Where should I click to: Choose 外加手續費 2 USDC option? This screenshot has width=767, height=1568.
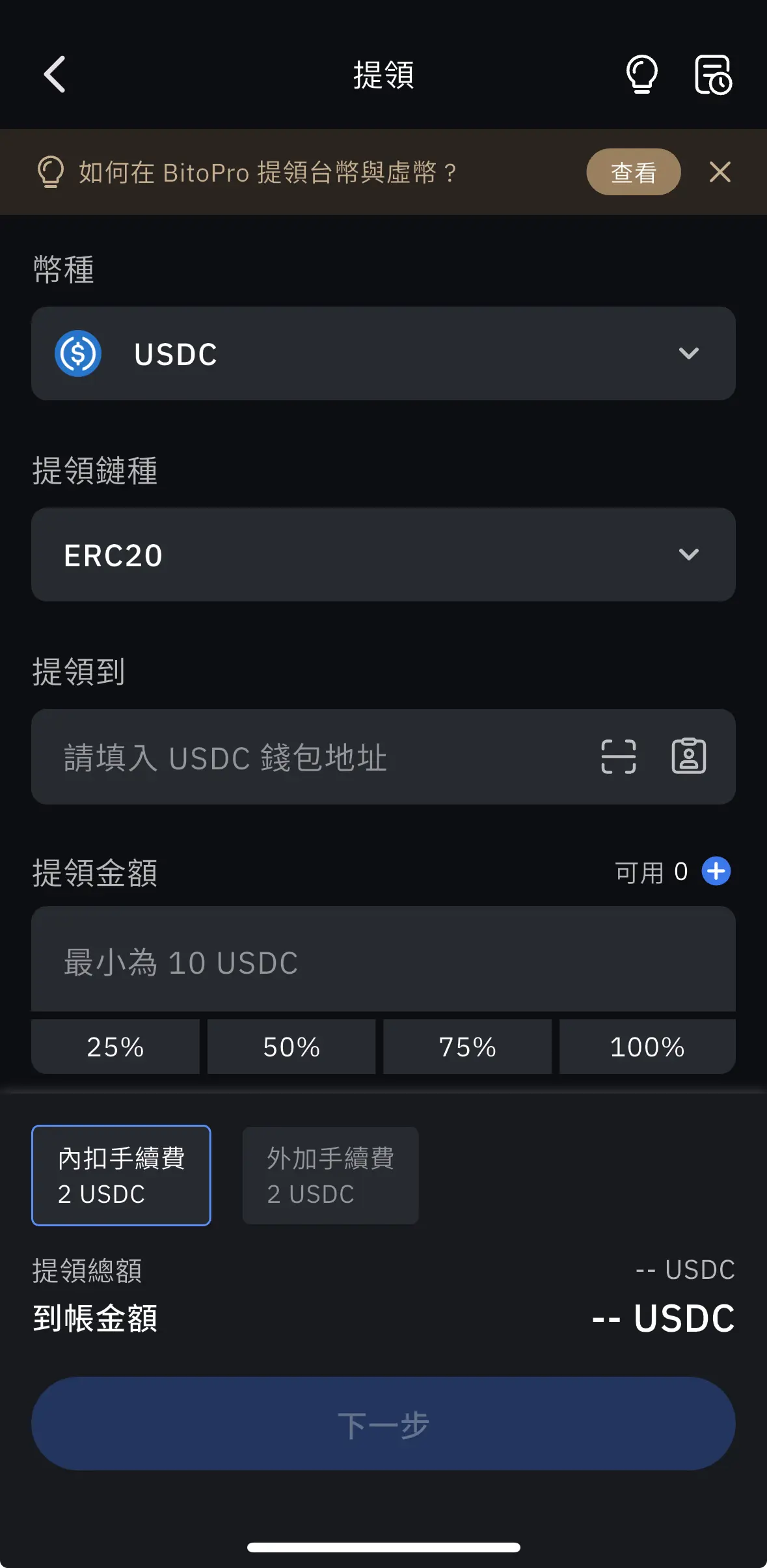pos(330,1176)
